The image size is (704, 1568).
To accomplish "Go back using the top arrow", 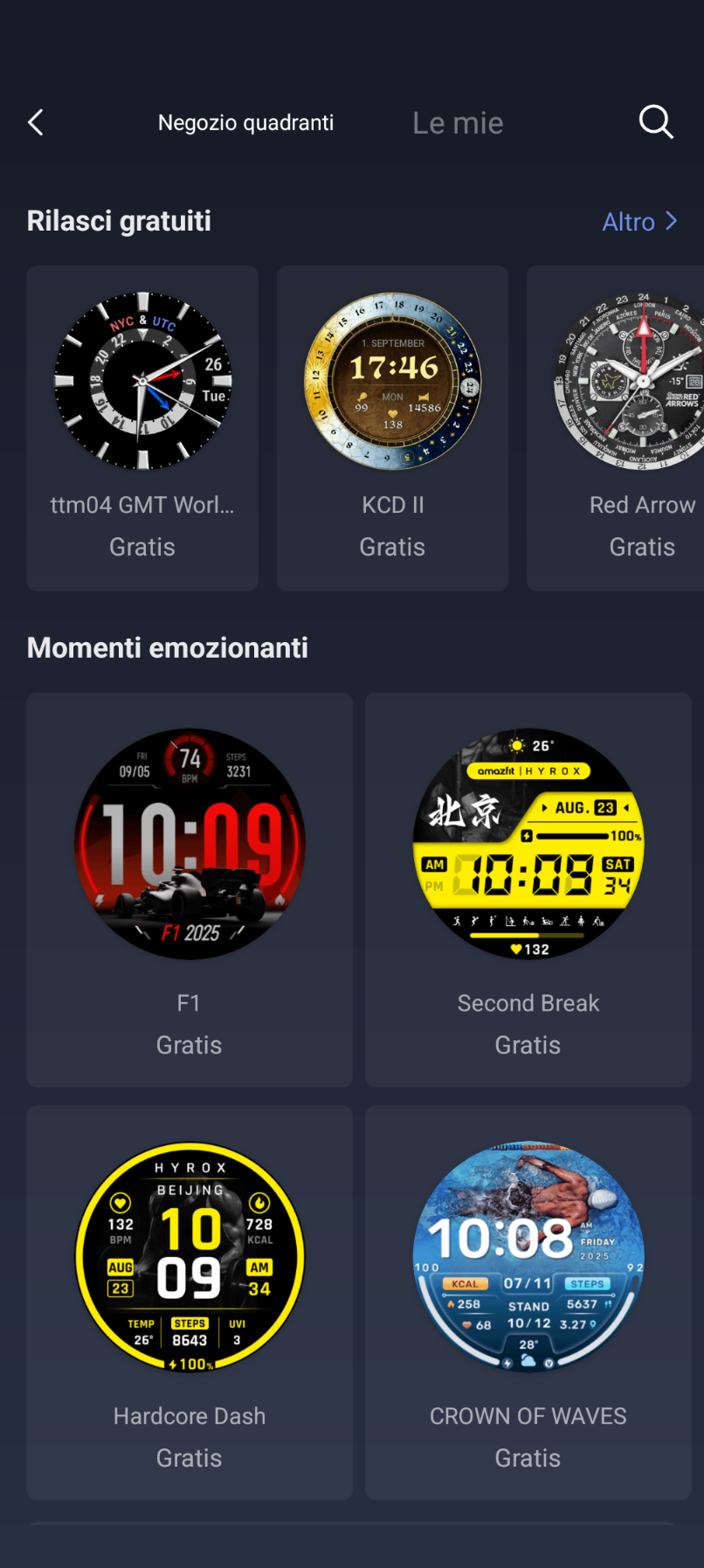I will tap(36, 123).
